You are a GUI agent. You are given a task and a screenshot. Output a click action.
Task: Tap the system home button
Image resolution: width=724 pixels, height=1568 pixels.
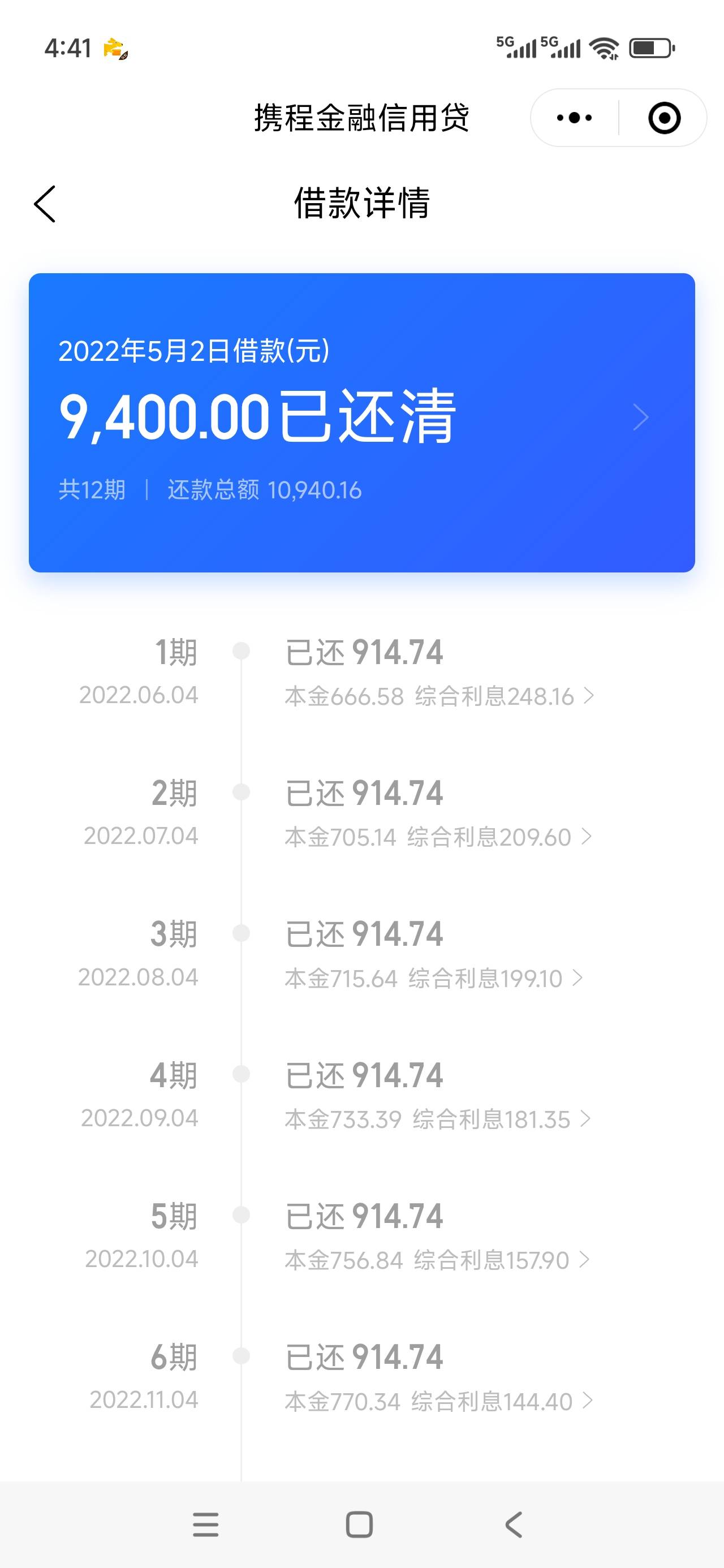click(x=359, y=1525)
